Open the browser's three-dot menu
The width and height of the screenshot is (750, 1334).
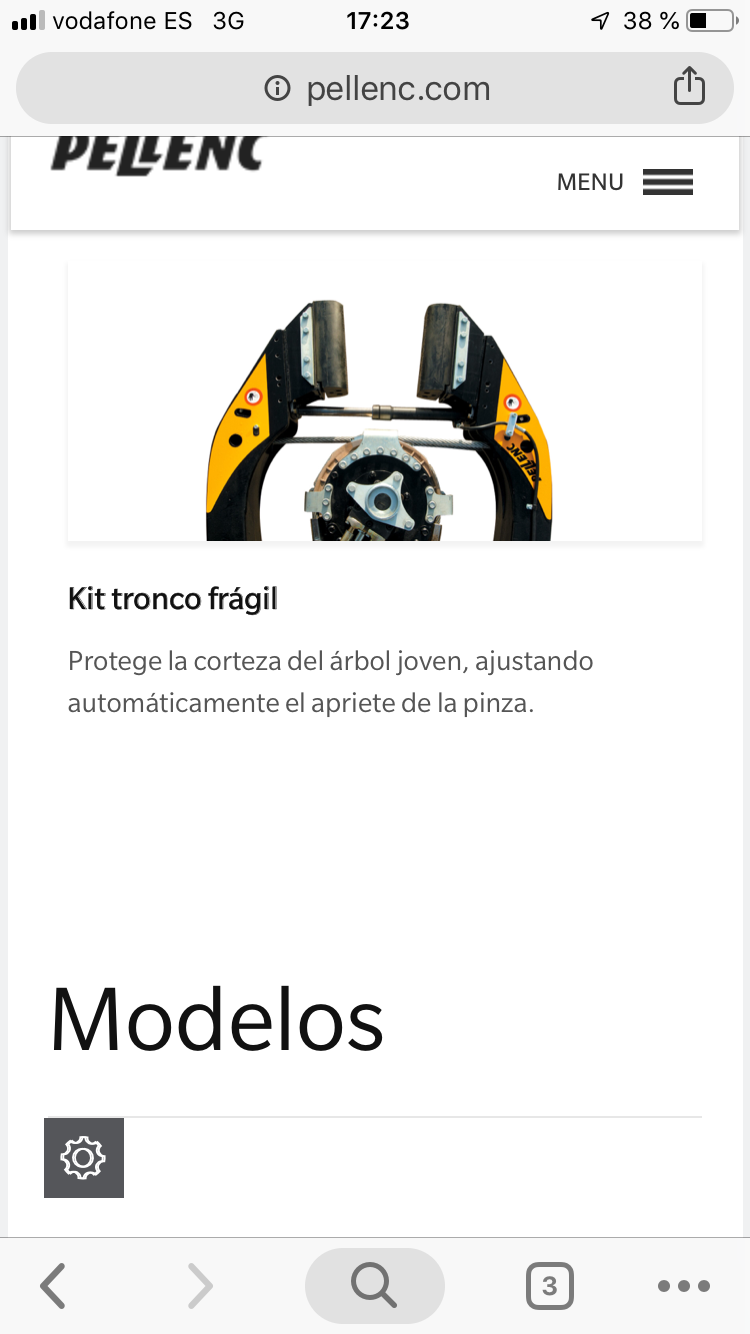tap(684, 1286)
